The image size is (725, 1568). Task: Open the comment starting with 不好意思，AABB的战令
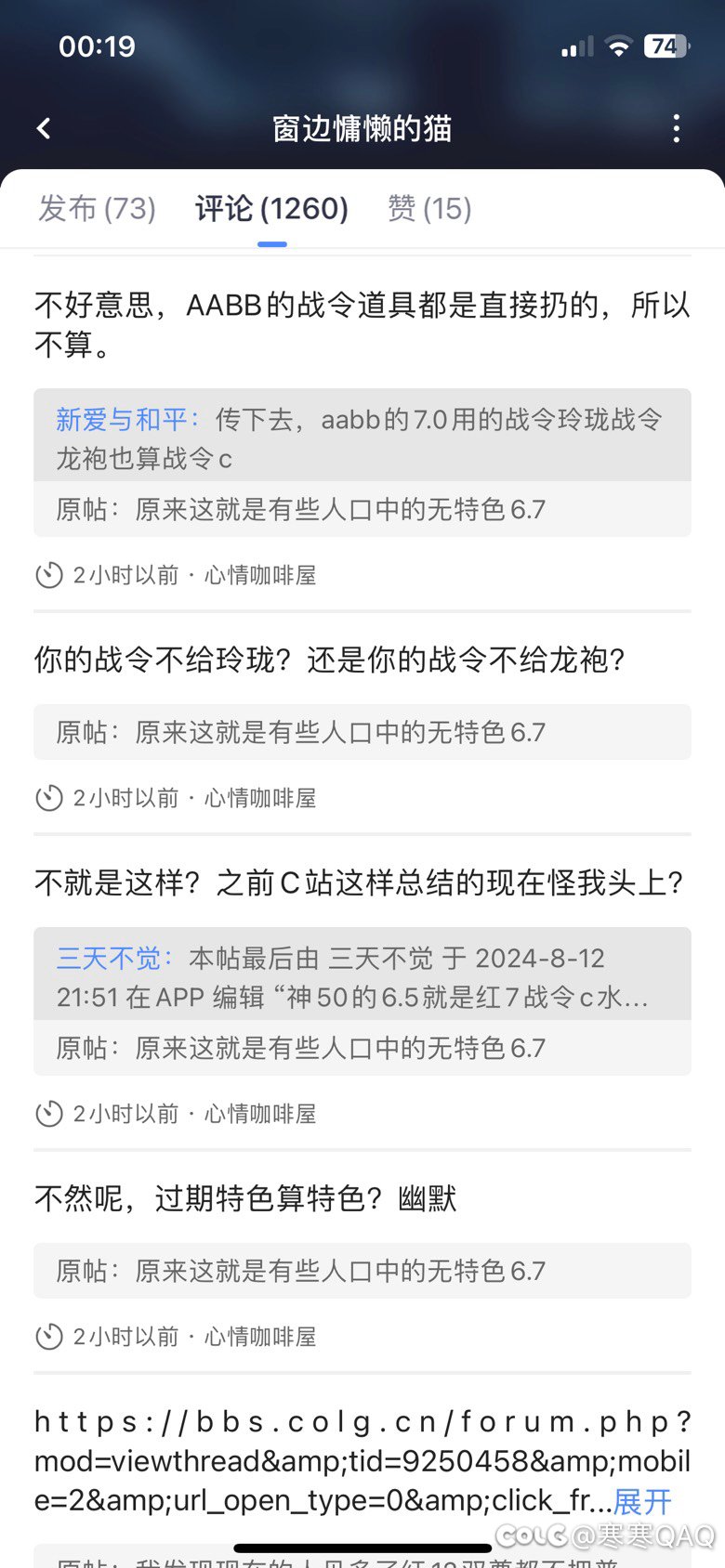[362, 324]
